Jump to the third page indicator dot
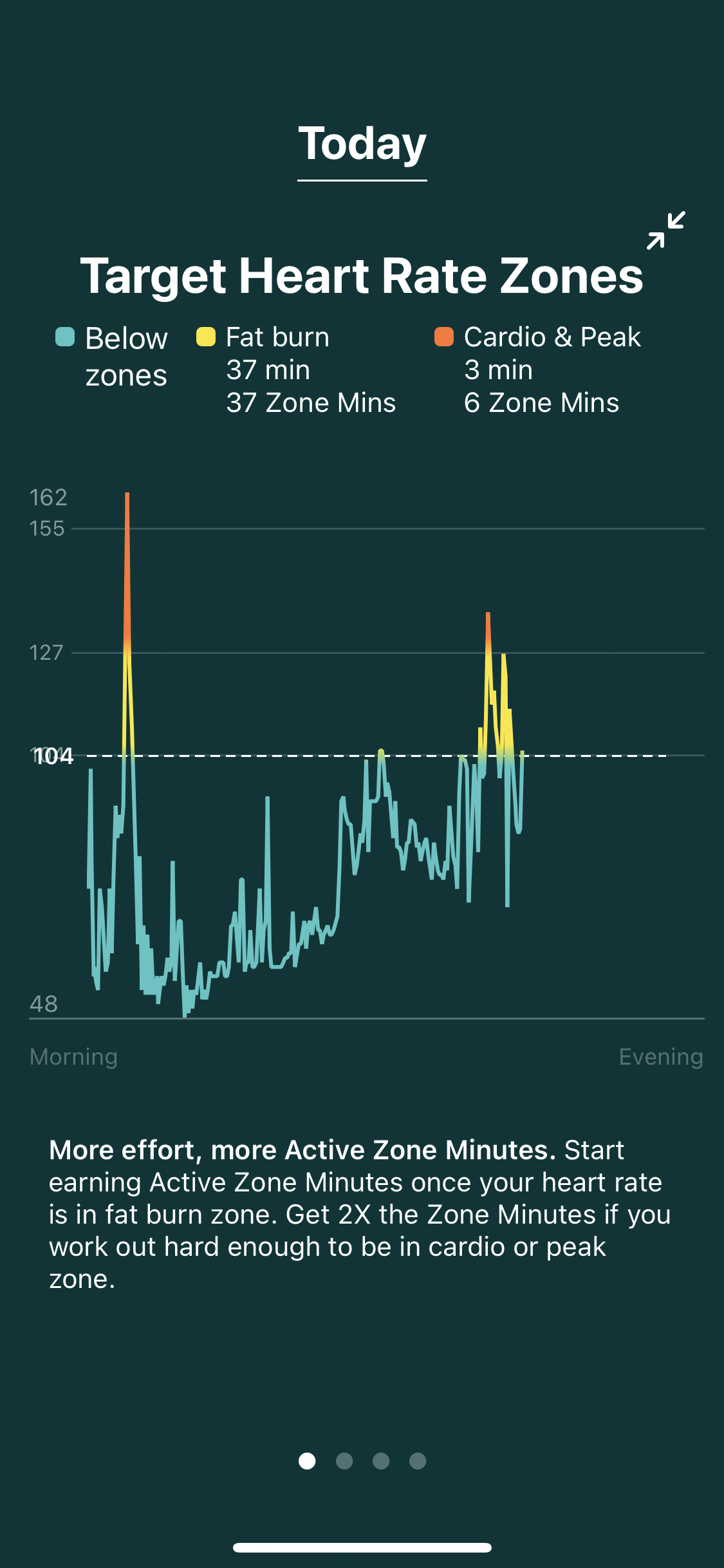Screen dimensions: 724x1568 click(381, 1461)
